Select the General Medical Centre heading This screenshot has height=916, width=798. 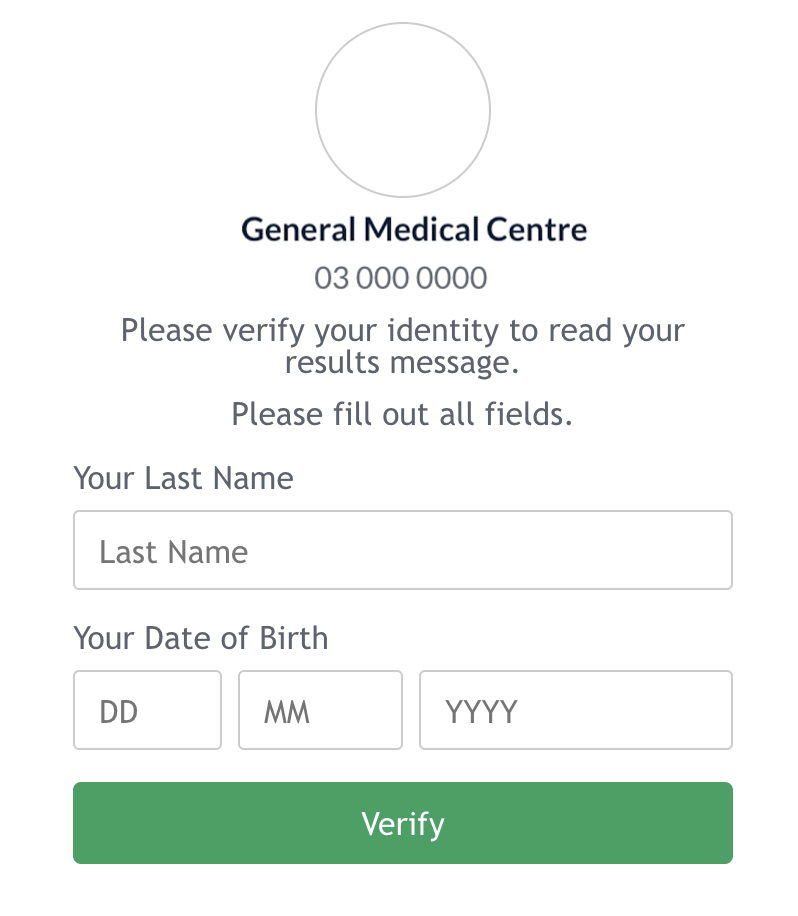[x=413, y=229]
